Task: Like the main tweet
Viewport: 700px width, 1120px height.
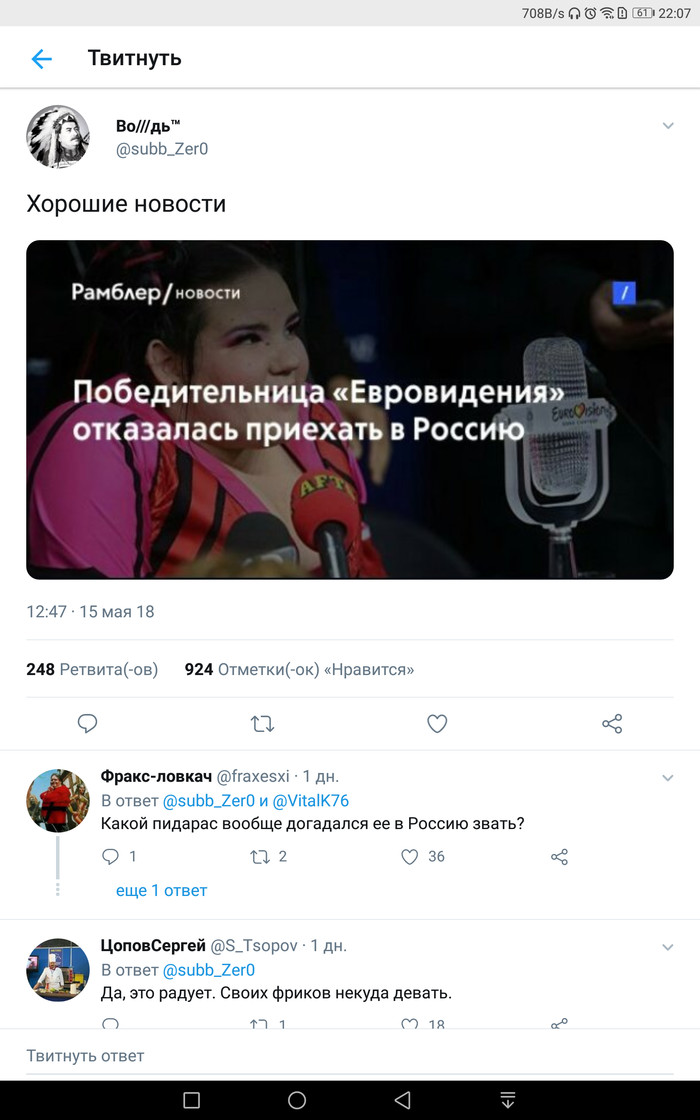Action: (437, 723)
